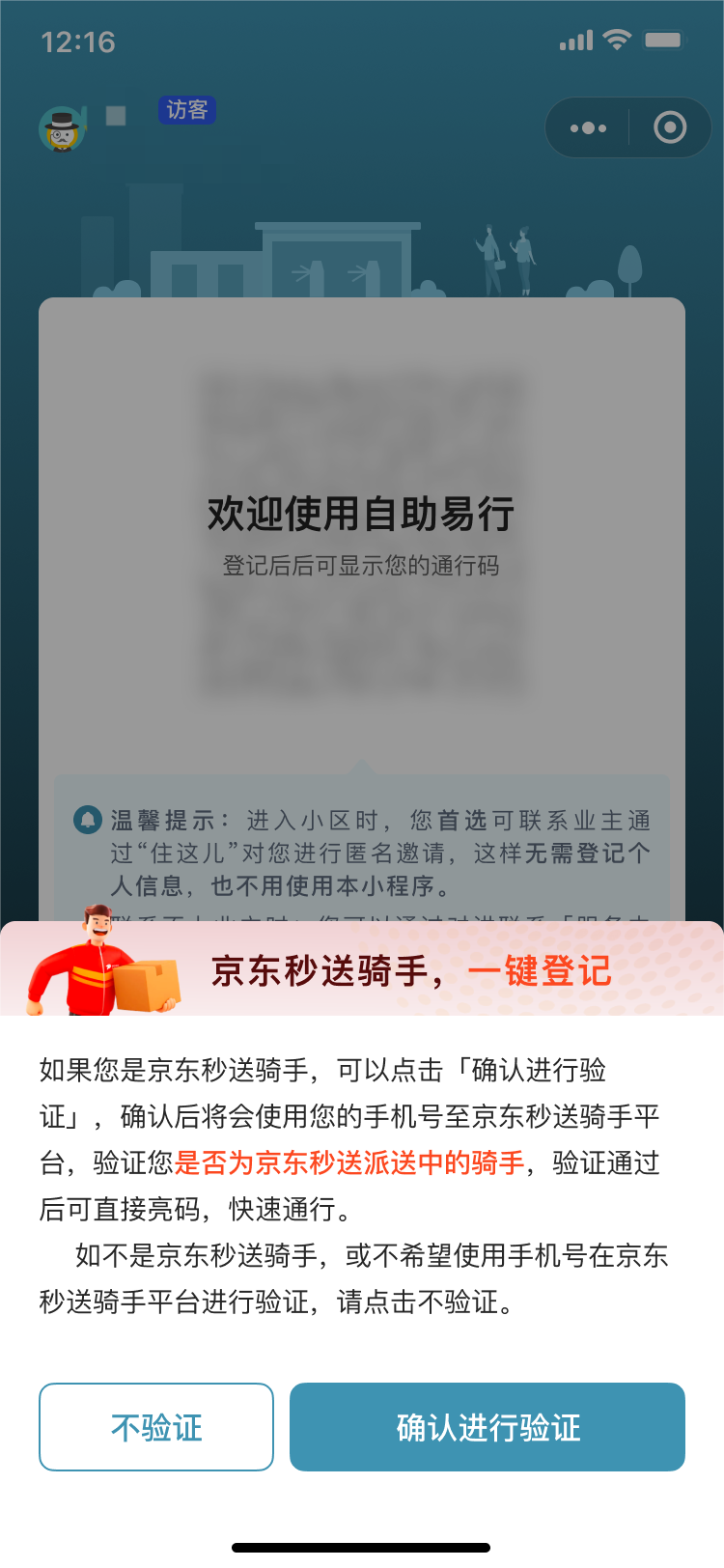Choose 不验证 to skip verification
This screenshot has width=724, height=1568.
(x=156, y=1427)
